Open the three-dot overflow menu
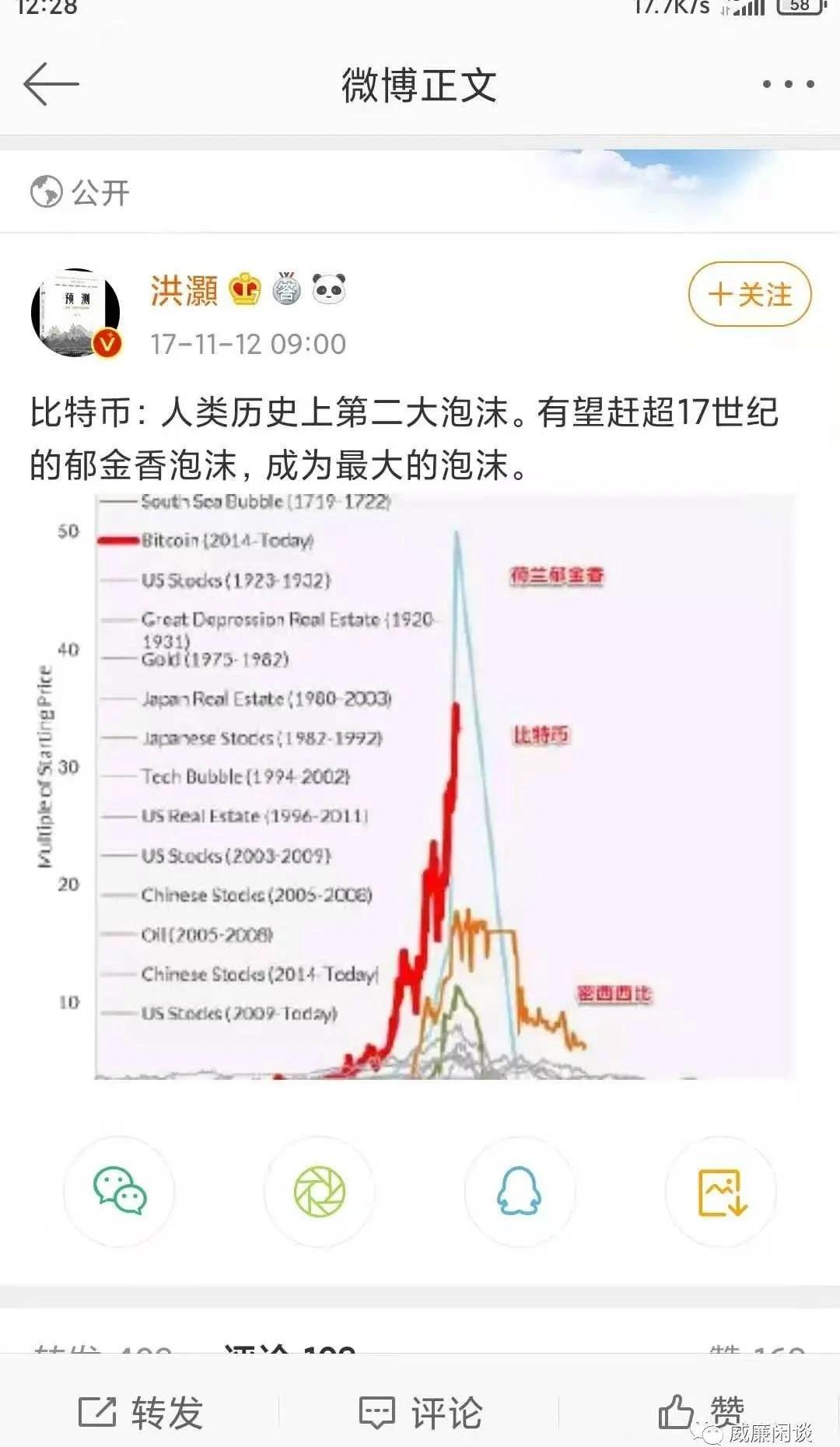Screen dimensions: 840x1447 (788, 84)
